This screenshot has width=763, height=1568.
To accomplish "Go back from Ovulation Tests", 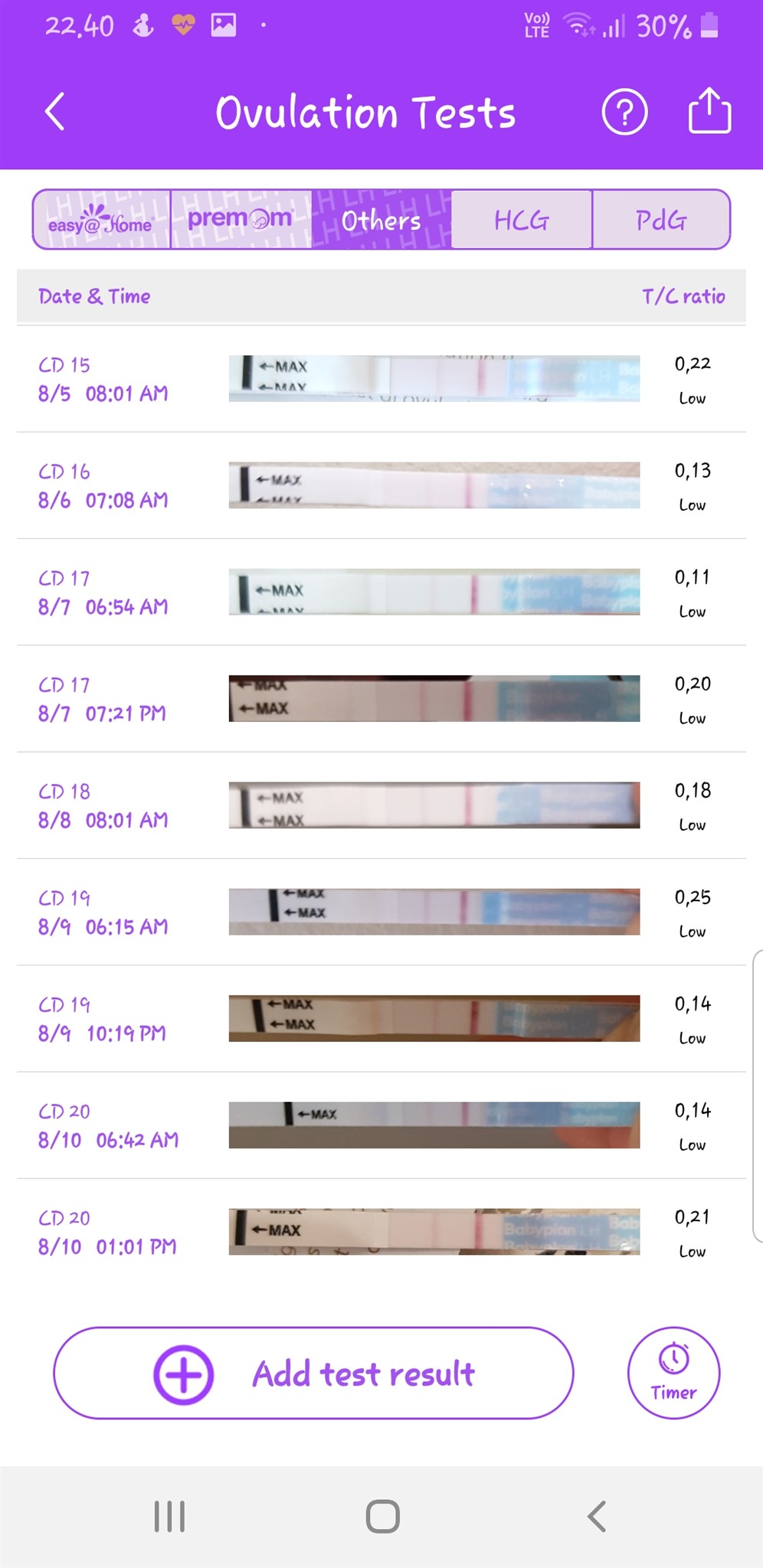I will (54, 113).
